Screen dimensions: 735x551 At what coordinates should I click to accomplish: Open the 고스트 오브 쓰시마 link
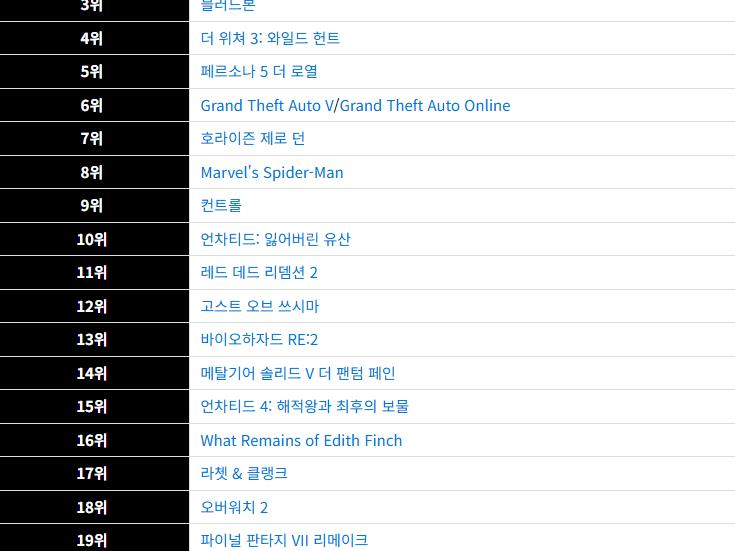pos(260,306)
